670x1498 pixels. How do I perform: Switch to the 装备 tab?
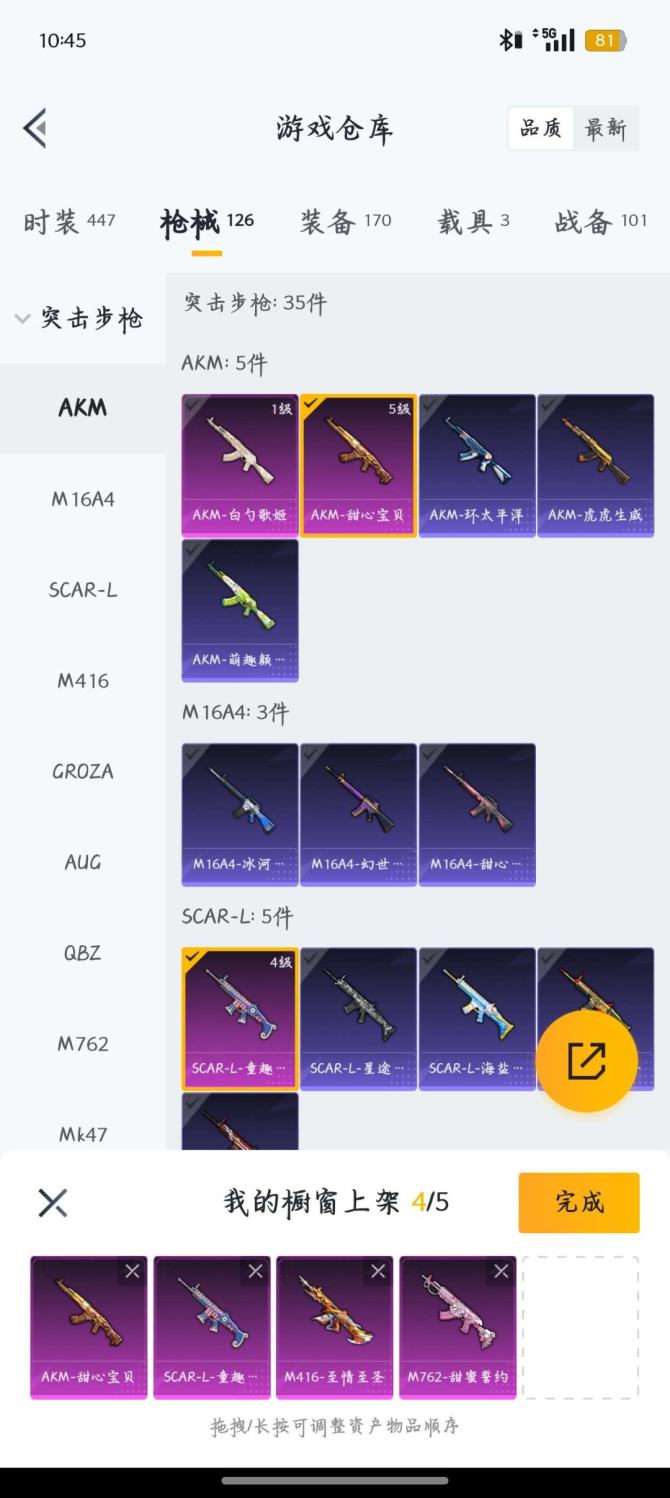pyautogui.click(x=344, y=221)
